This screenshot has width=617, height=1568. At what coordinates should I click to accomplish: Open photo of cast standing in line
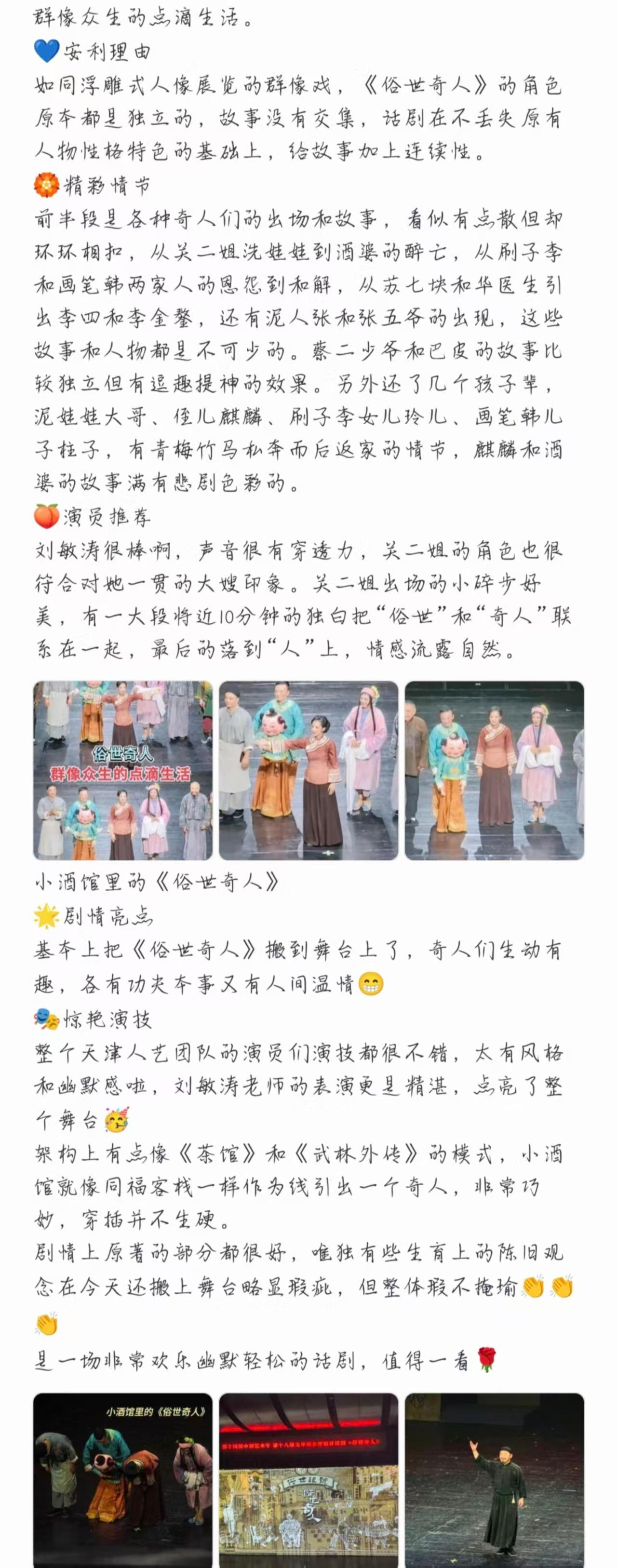(494, 770)
